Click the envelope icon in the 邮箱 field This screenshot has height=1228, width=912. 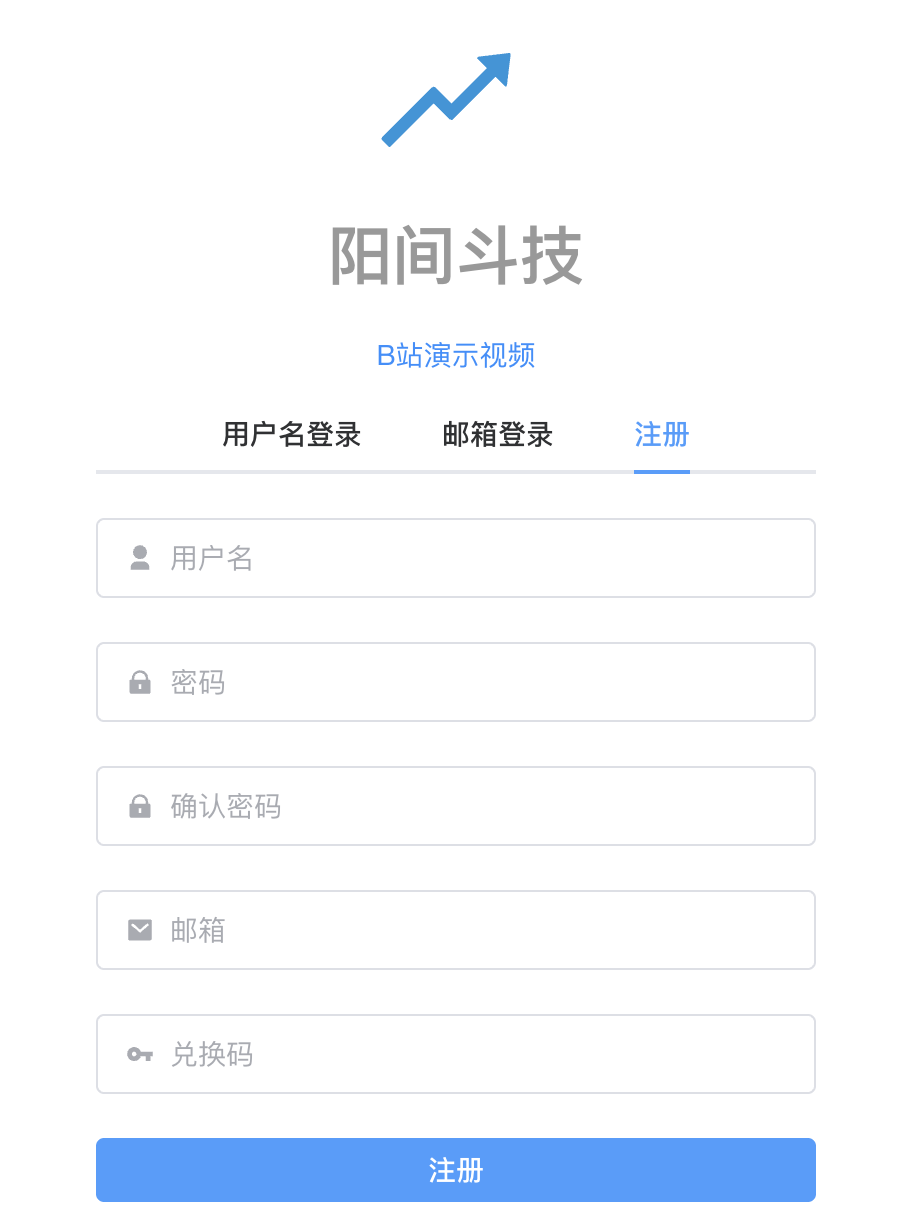point(139,929)
